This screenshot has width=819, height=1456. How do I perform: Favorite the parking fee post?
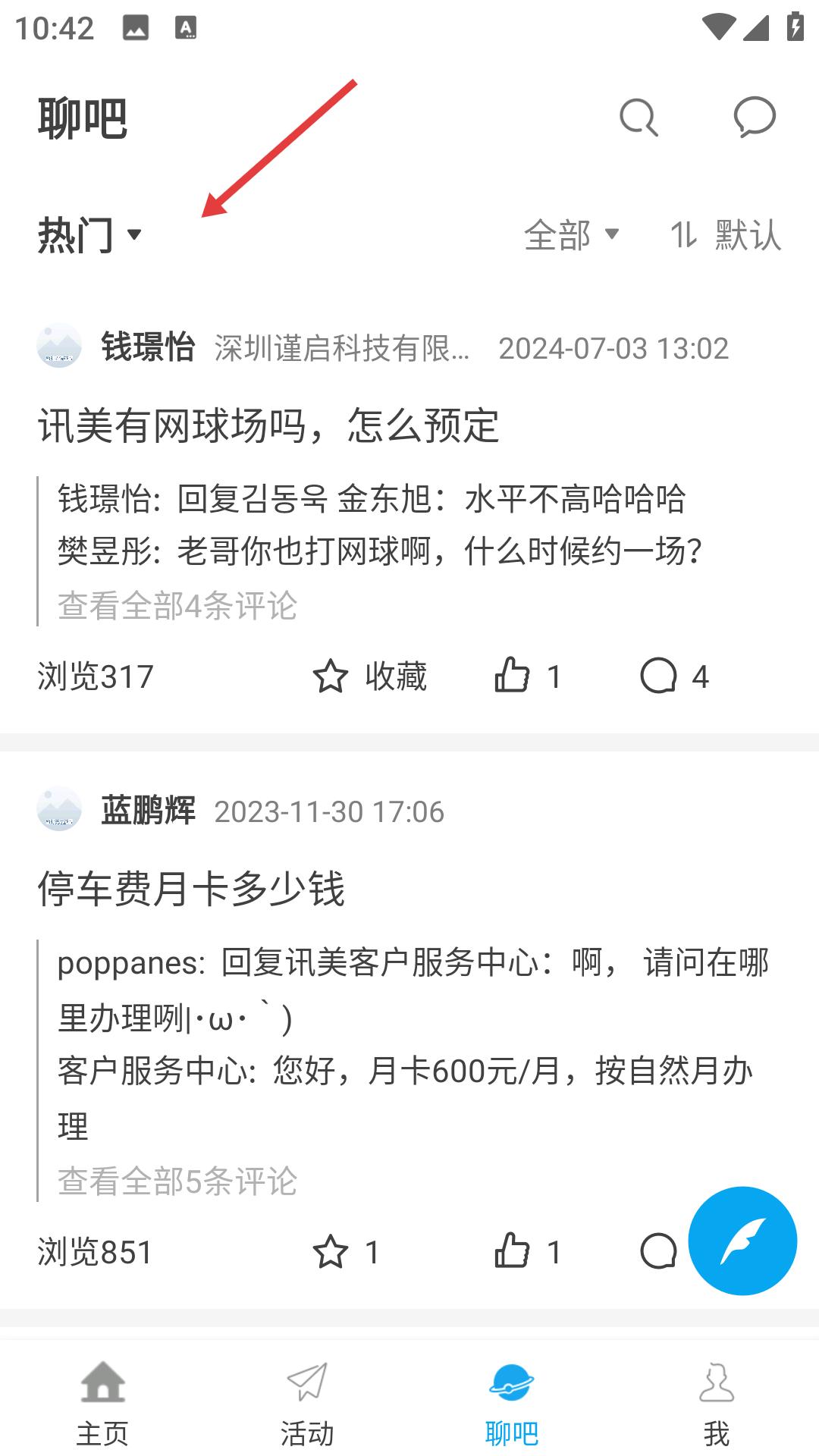point(346,1251)
